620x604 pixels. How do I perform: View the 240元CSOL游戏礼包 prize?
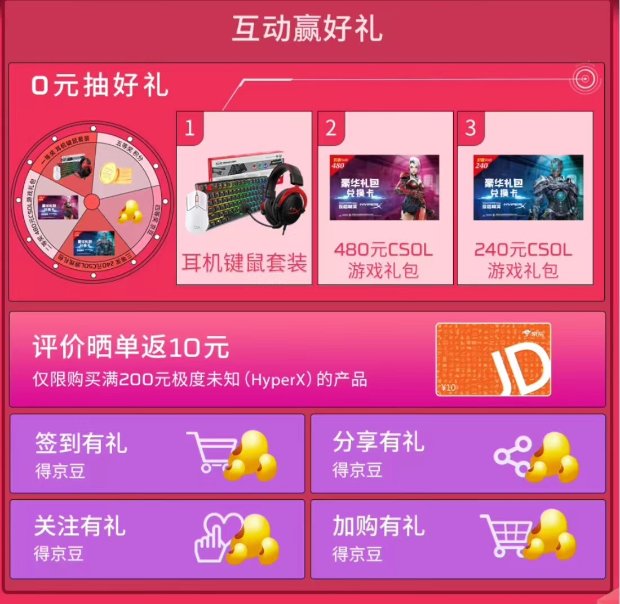pyautogui.click(x=524, y=197)
